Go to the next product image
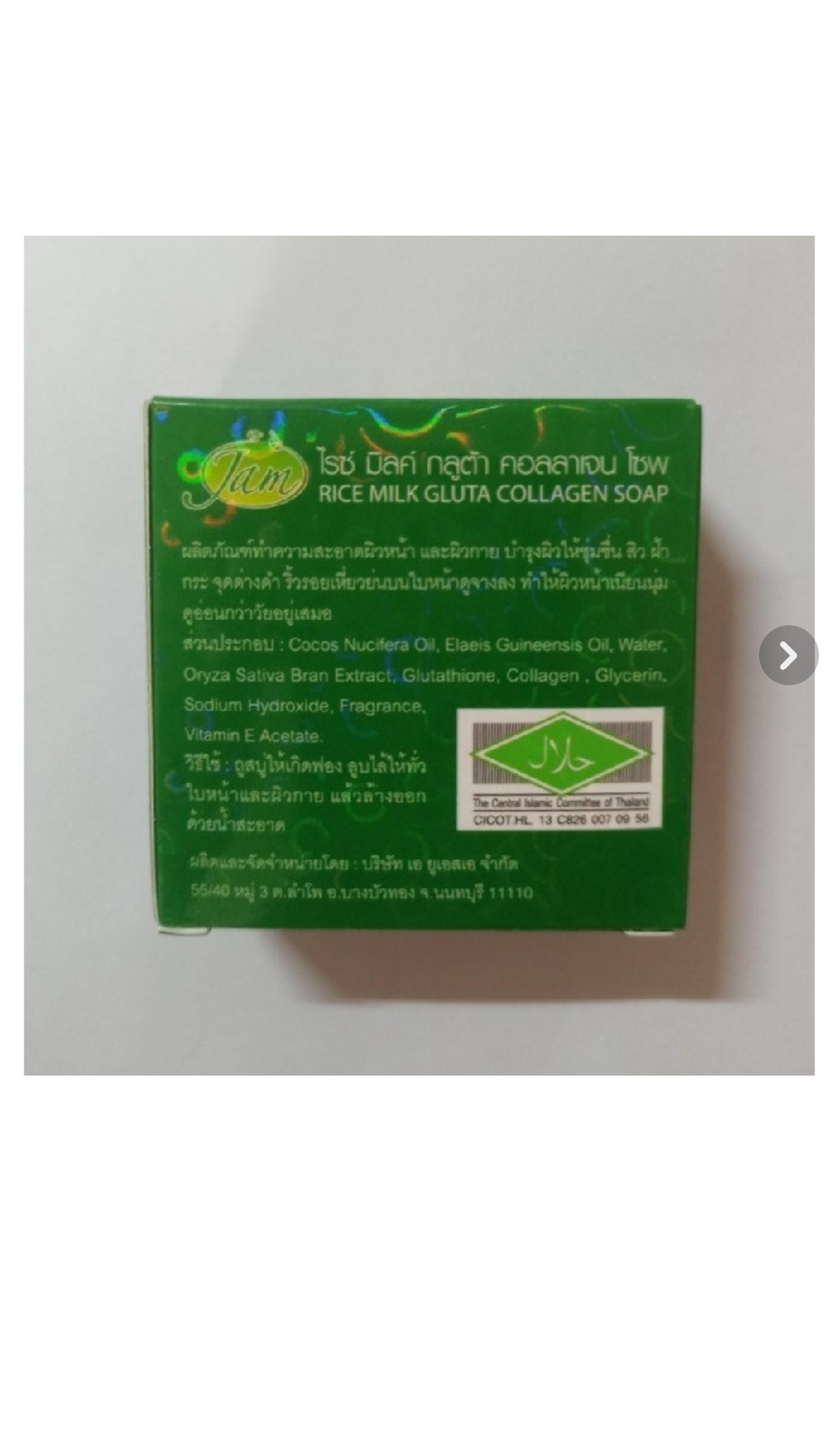 pyautogui.click(x=788, y=655)
